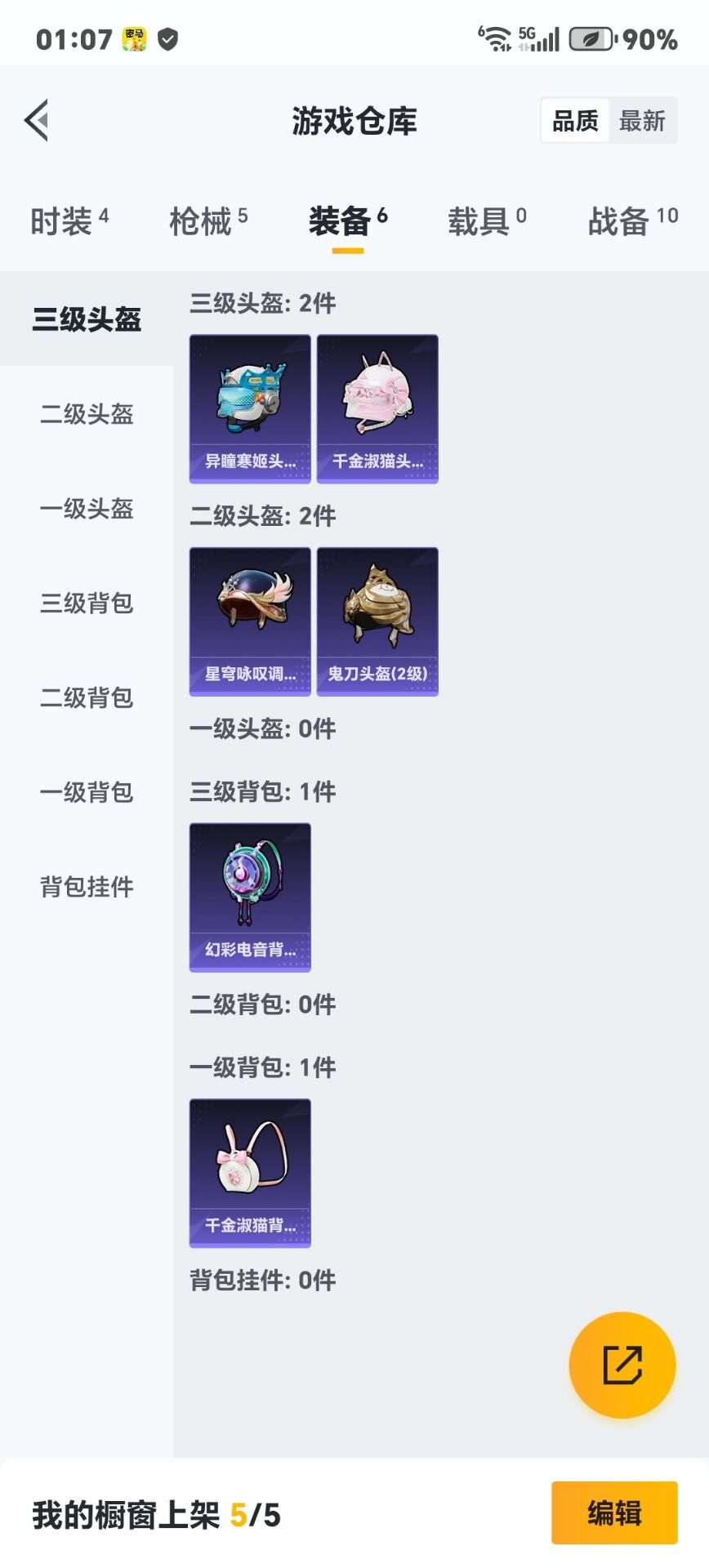Select 二级头盔 in the sidebar
Image resolution: width=709 pixels, height=1568 pixels.
[x=87, y=414]
